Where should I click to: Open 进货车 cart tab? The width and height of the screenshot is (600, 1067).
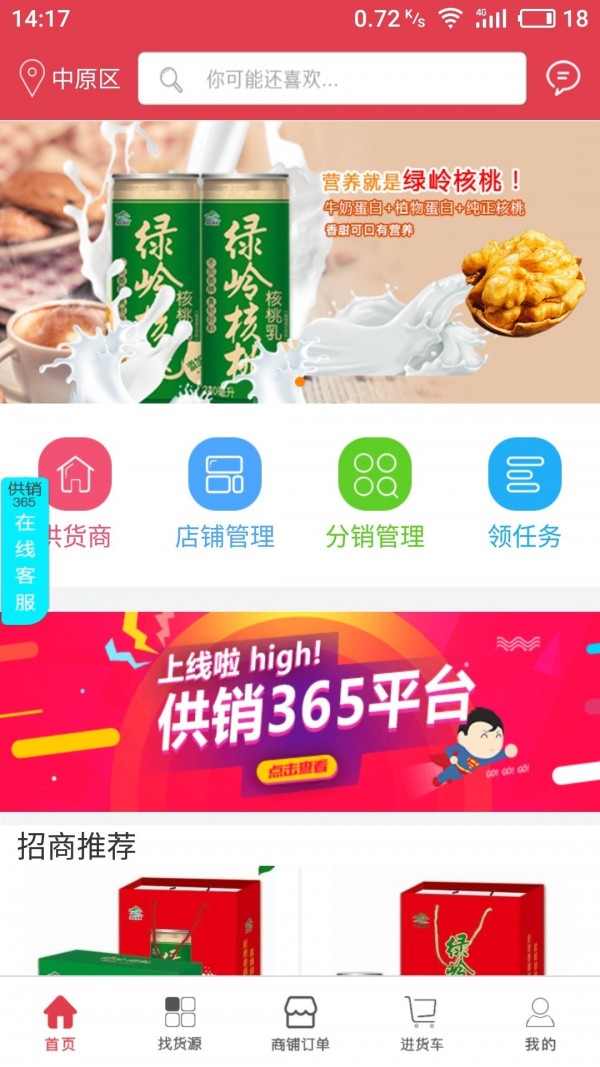point(421,1022)
